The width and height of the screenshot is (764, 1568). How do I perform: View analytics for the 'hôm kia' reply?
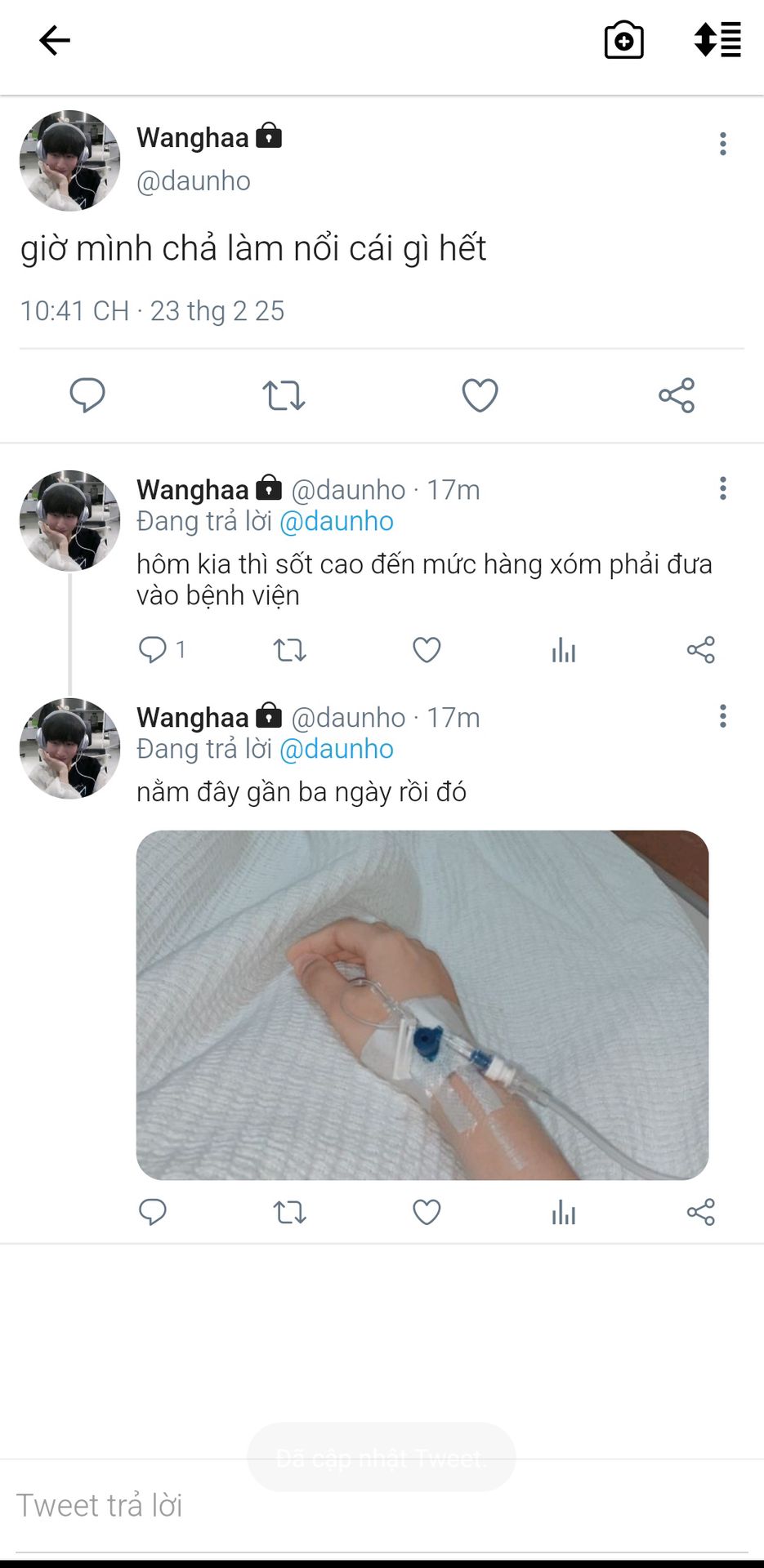(564, 650)
